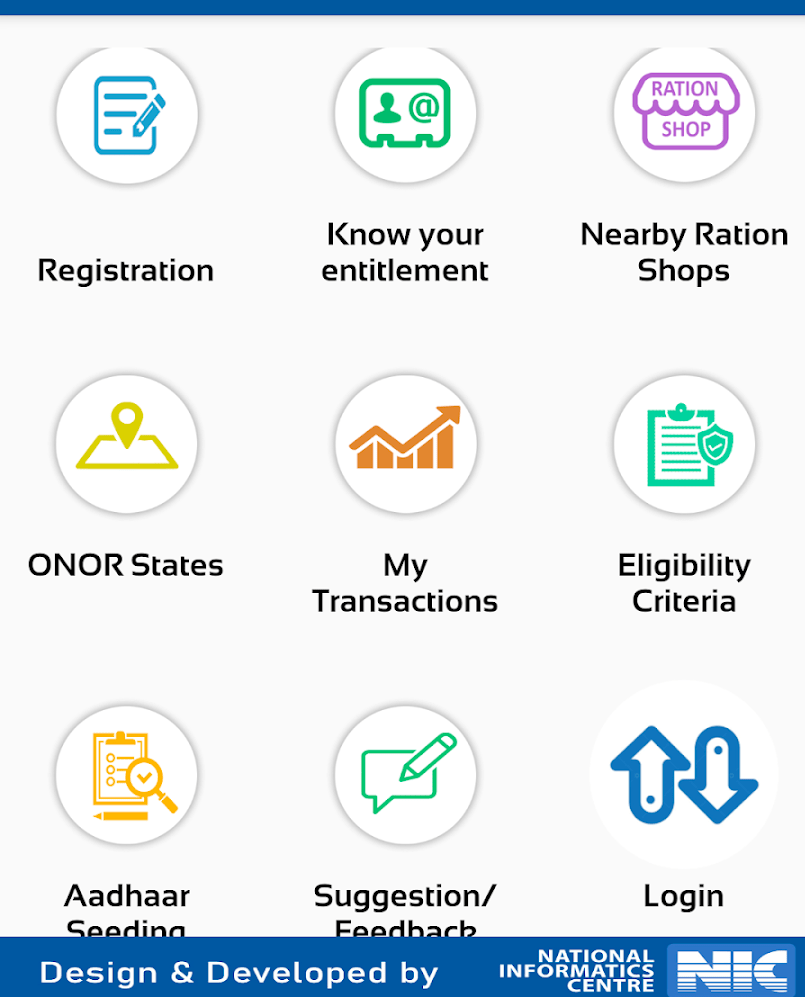Click the ONOR States label
Viewport: 805px width, 997px height.
[125, 565]
